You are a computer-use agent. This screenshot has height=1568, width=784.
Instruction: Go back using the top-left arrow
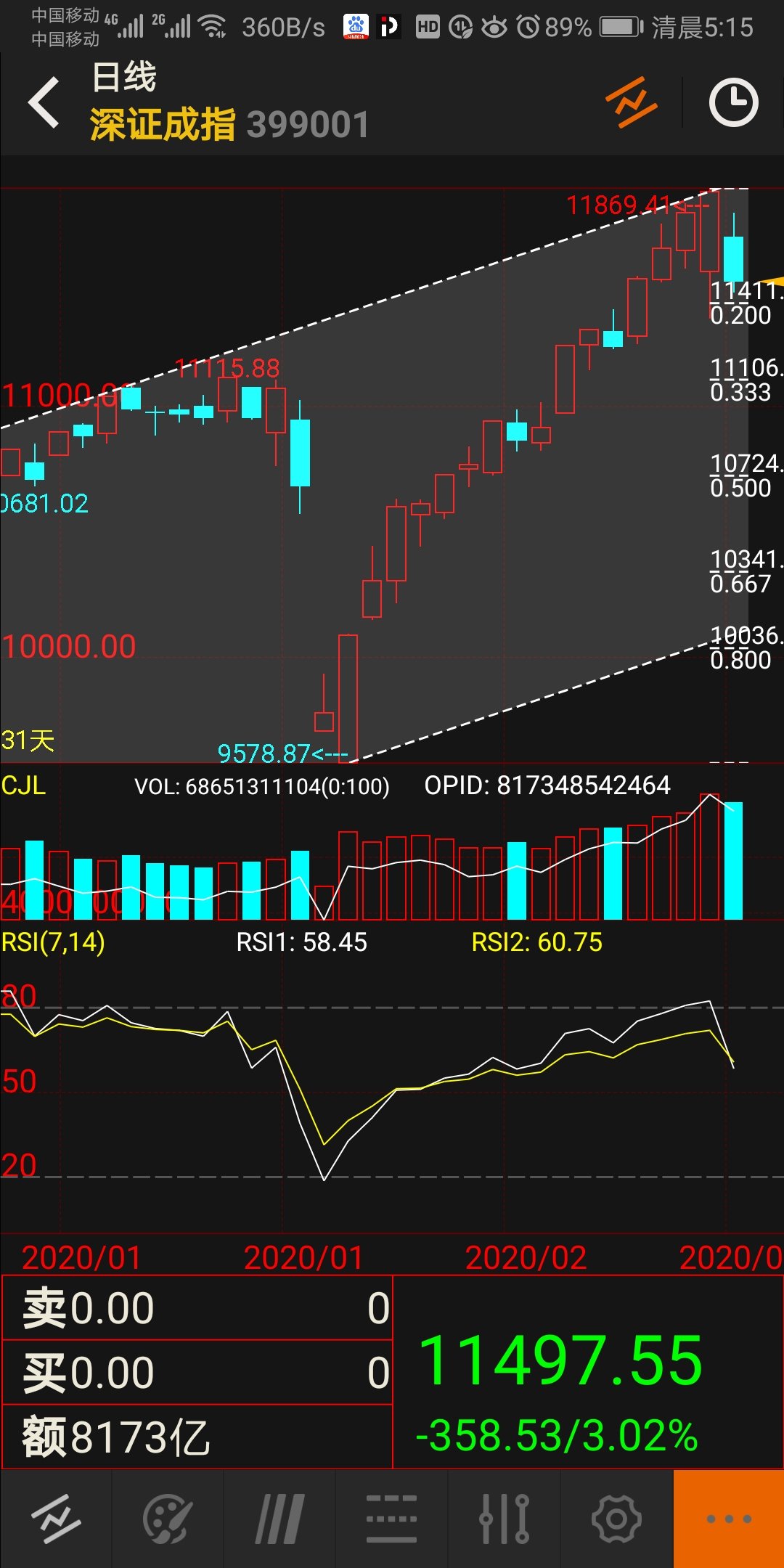44,102
